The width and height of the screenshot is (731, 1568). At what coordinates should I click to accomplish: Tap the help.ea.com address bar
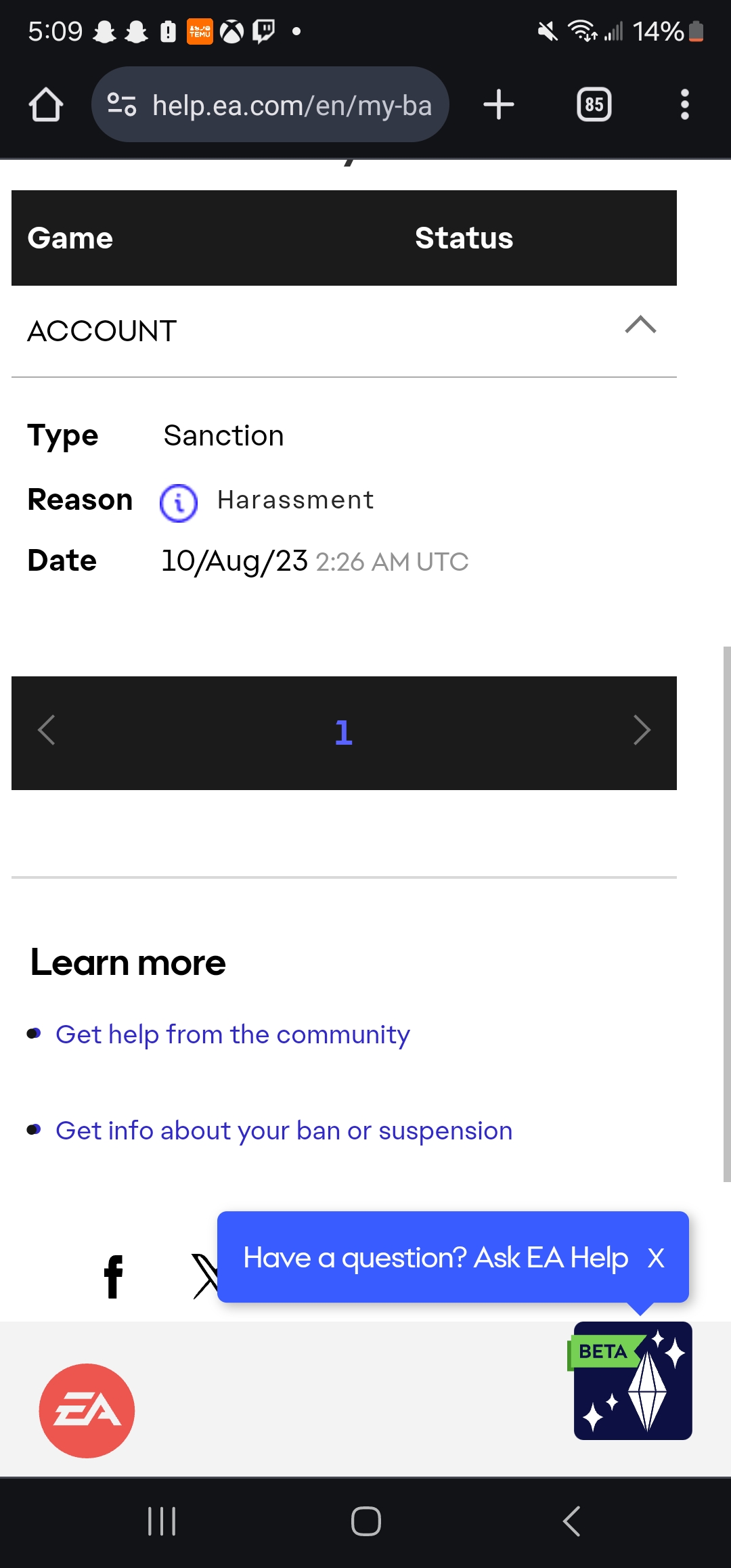[270, 105]
